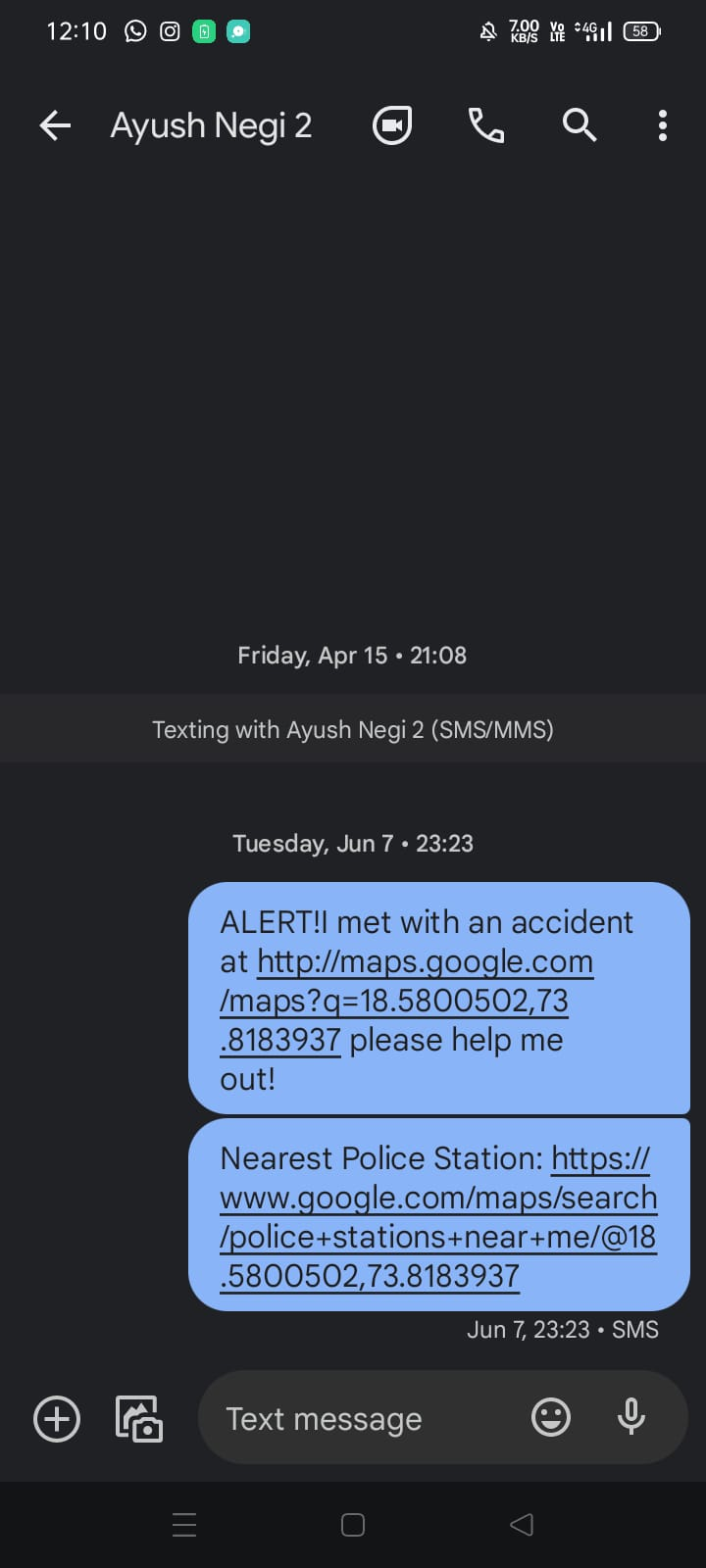Screen dimensions: 706x1568
Task: Place a voice call to Ayush Negi 2
Action: pyautogui.click(x=485, y=125)
